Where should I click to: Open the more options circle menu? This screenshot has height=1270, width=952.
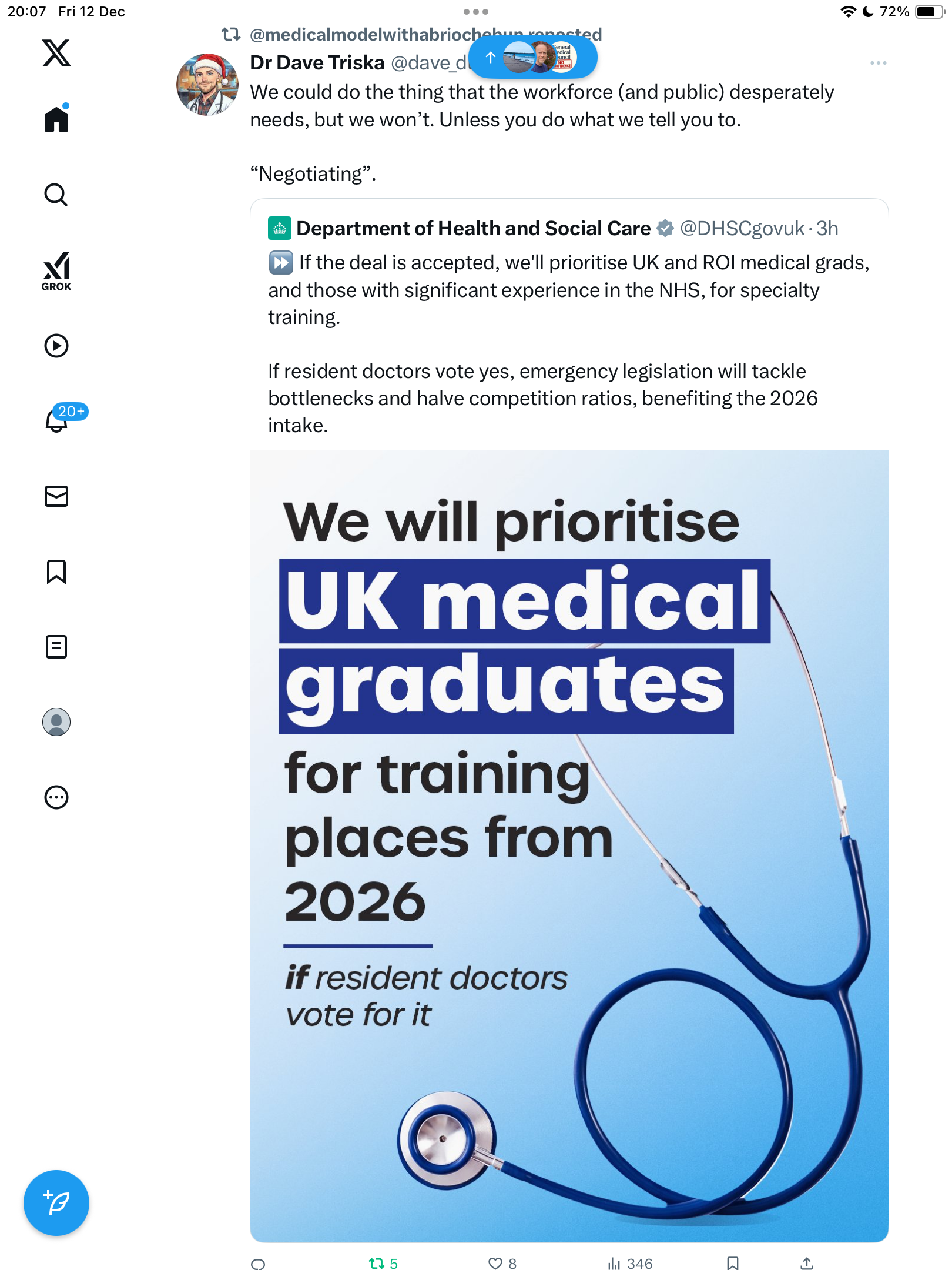pos(56,797)
